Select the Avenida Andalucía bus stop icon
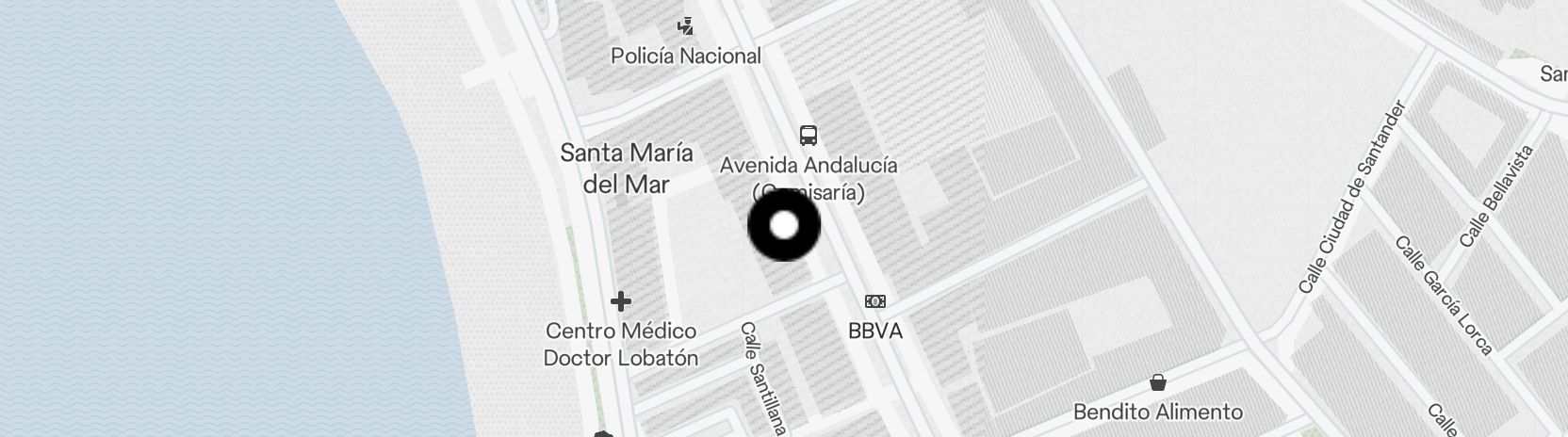The width and height of the screenshot is (1568, 437). tap(808, 136)
